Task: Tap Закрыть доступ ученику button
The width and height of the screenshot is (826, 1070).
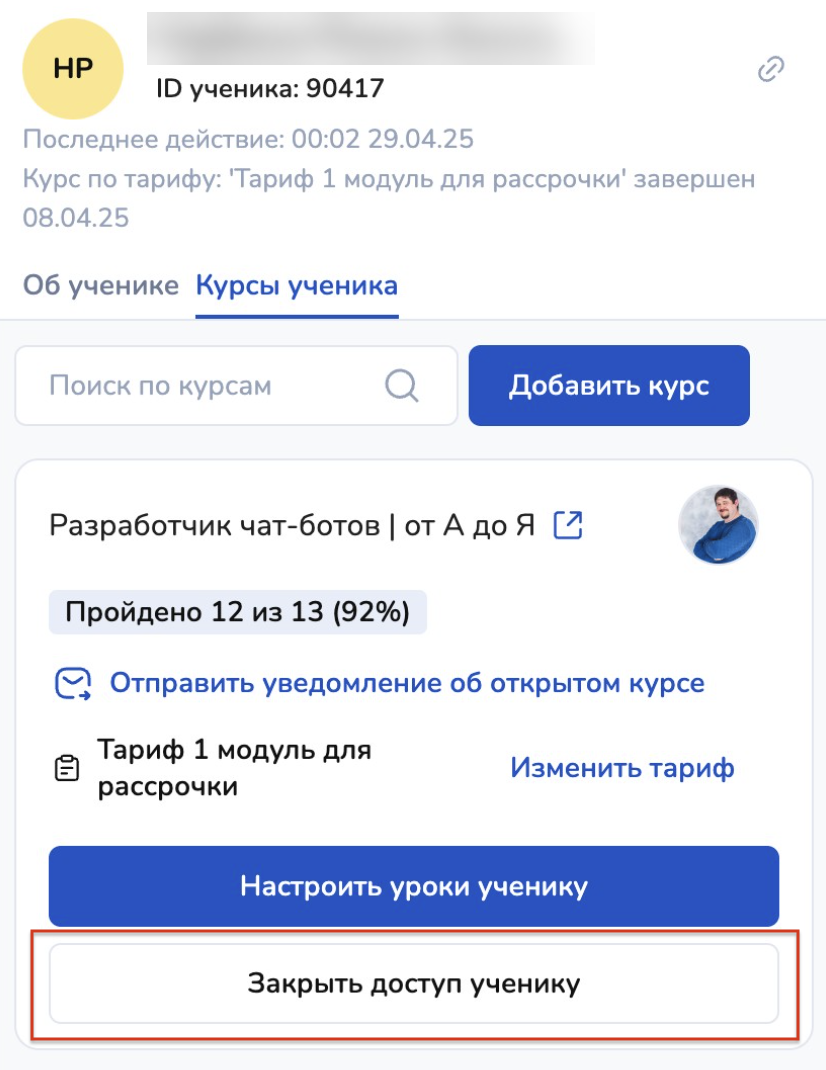Action: click(x=413, y=984)
